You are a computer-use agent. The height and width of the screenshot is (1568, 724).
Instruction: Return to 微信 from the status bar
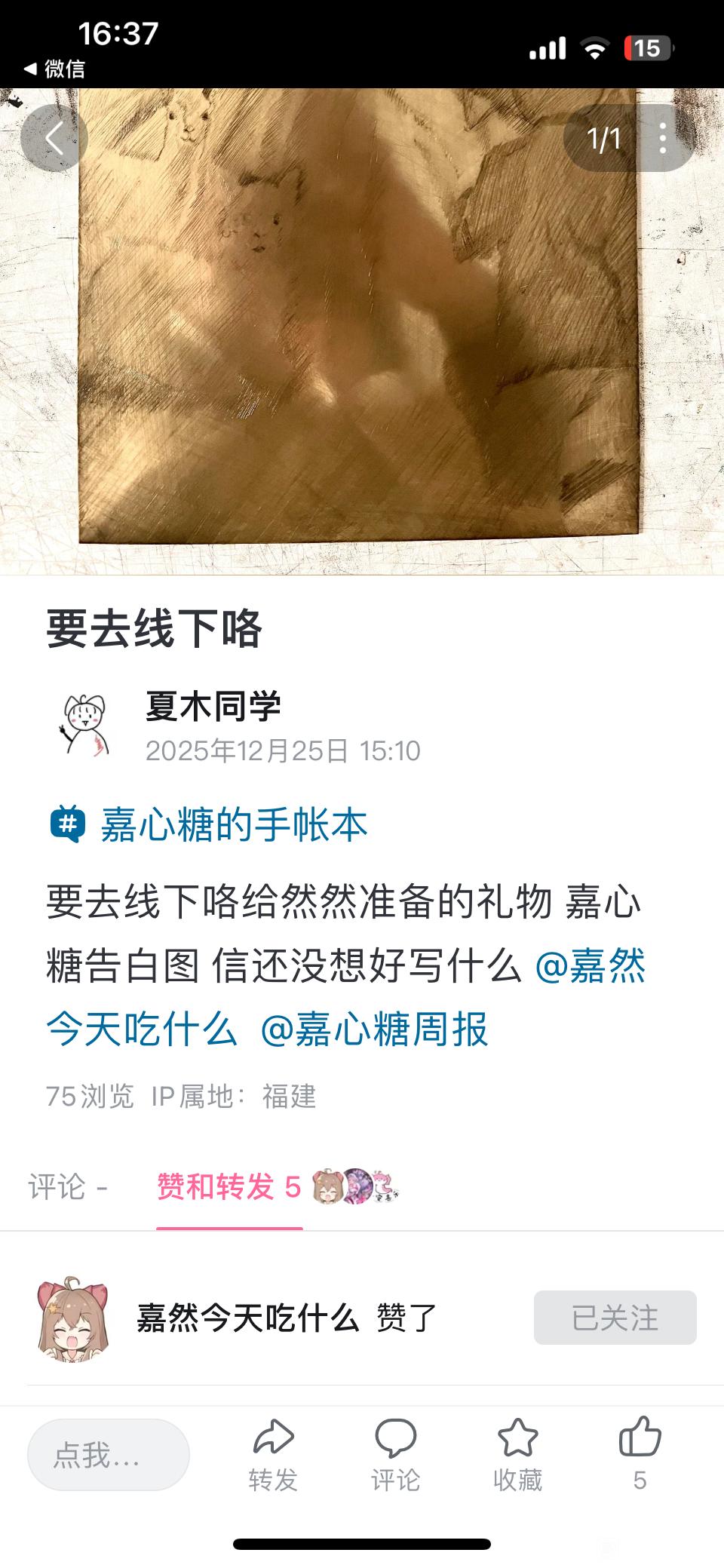54,69
